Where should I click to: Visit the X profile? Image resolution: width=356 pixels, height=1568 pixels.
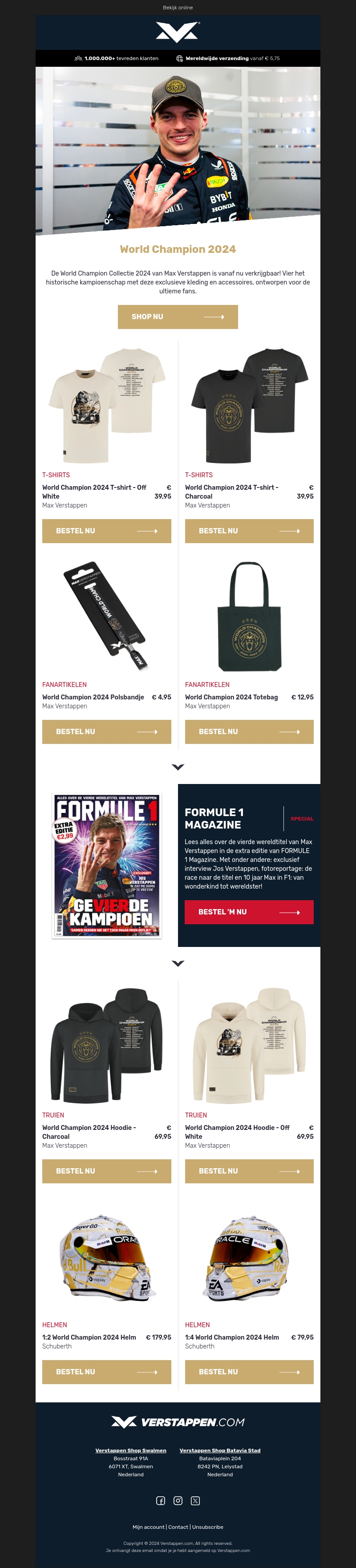(x=195, y=1500)
